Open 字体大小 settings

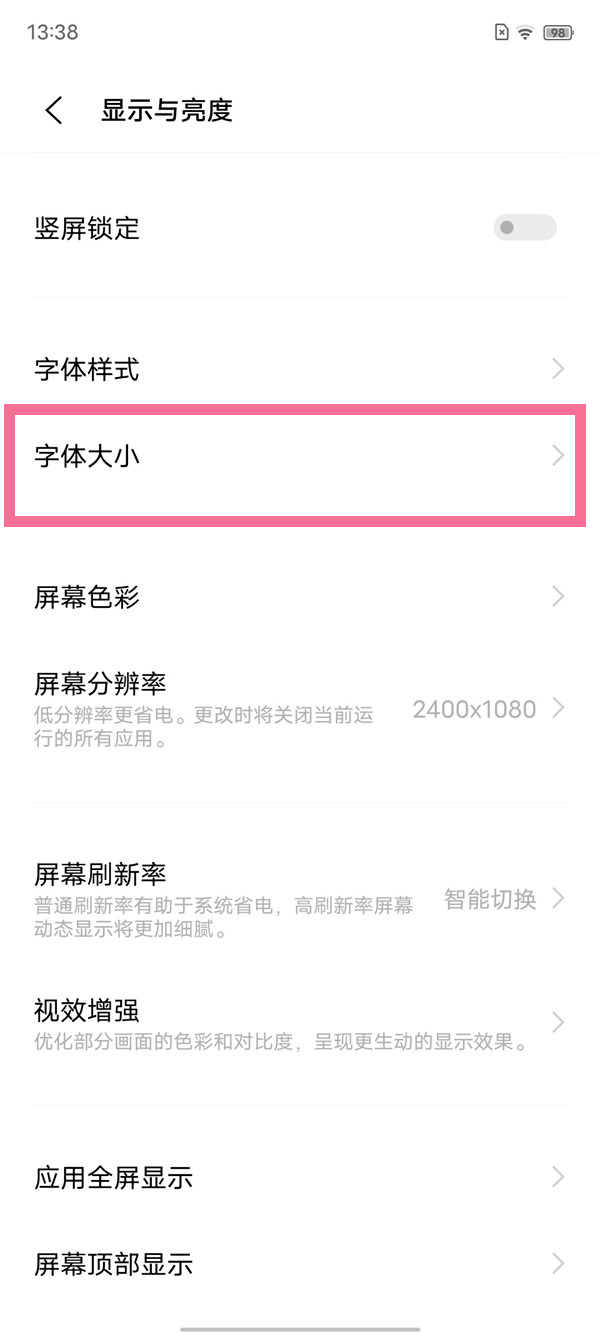coord(300,457)
